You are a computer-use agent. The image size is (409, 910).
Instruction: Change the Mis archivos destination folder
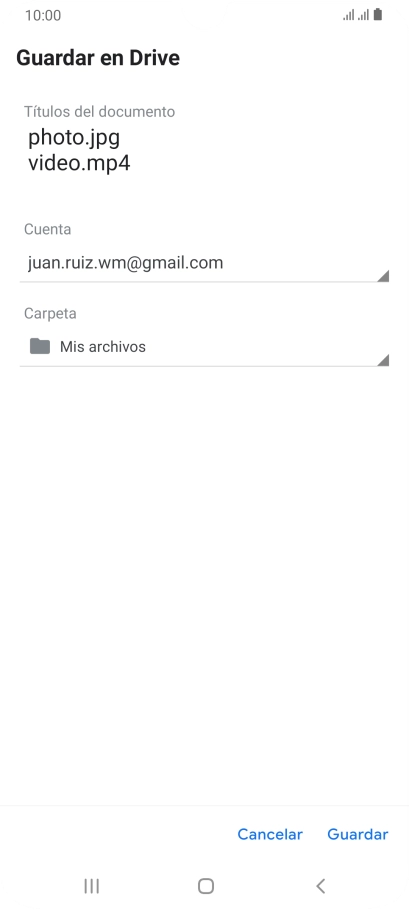click(204, 347)
